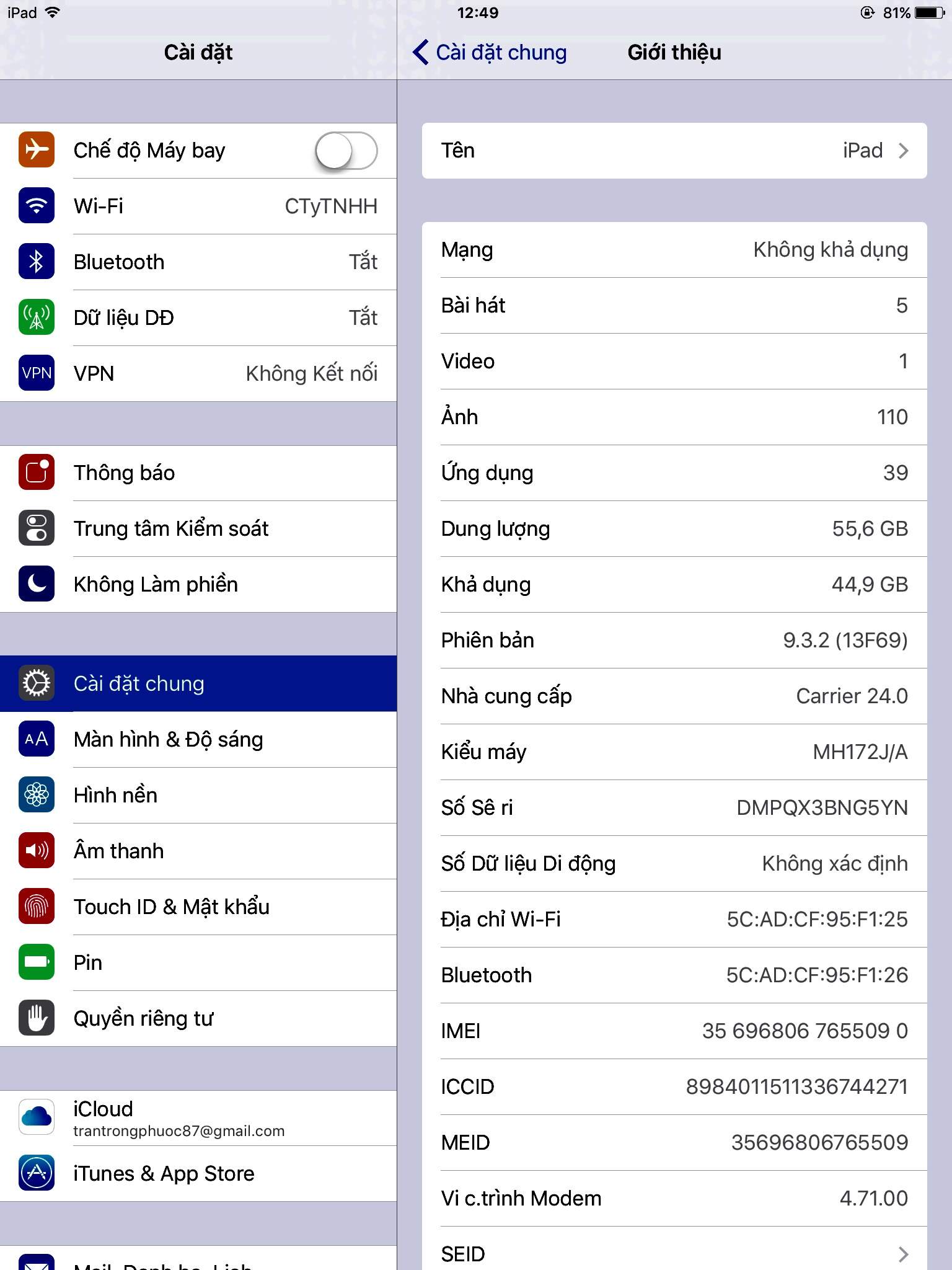Open Quyền riêng tư settings
This screenshot has height=1270, width=952.
pyautogui.click(x=198, y=1019)
